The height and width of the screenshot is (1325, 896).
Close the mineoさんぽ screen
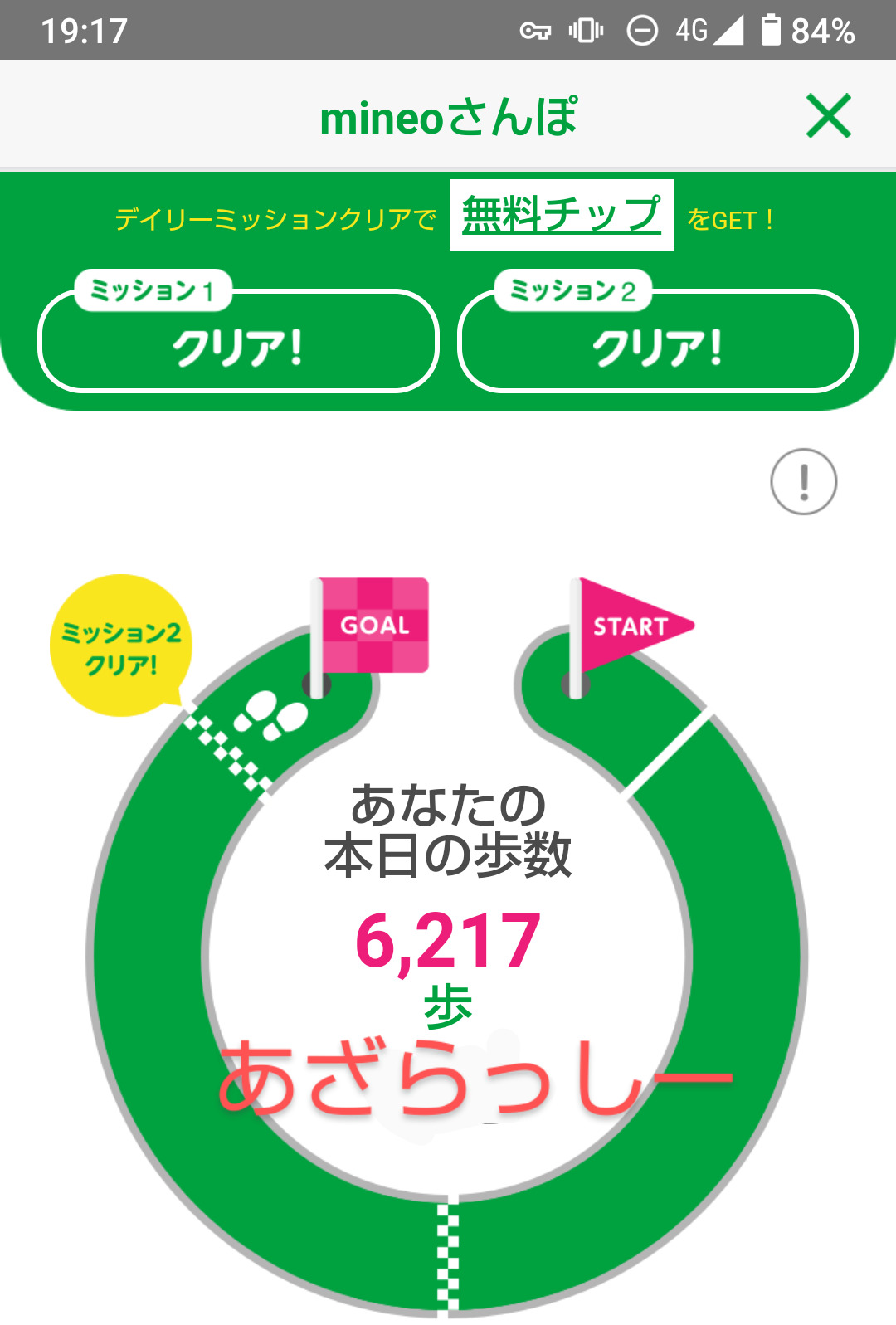(829, 115)
